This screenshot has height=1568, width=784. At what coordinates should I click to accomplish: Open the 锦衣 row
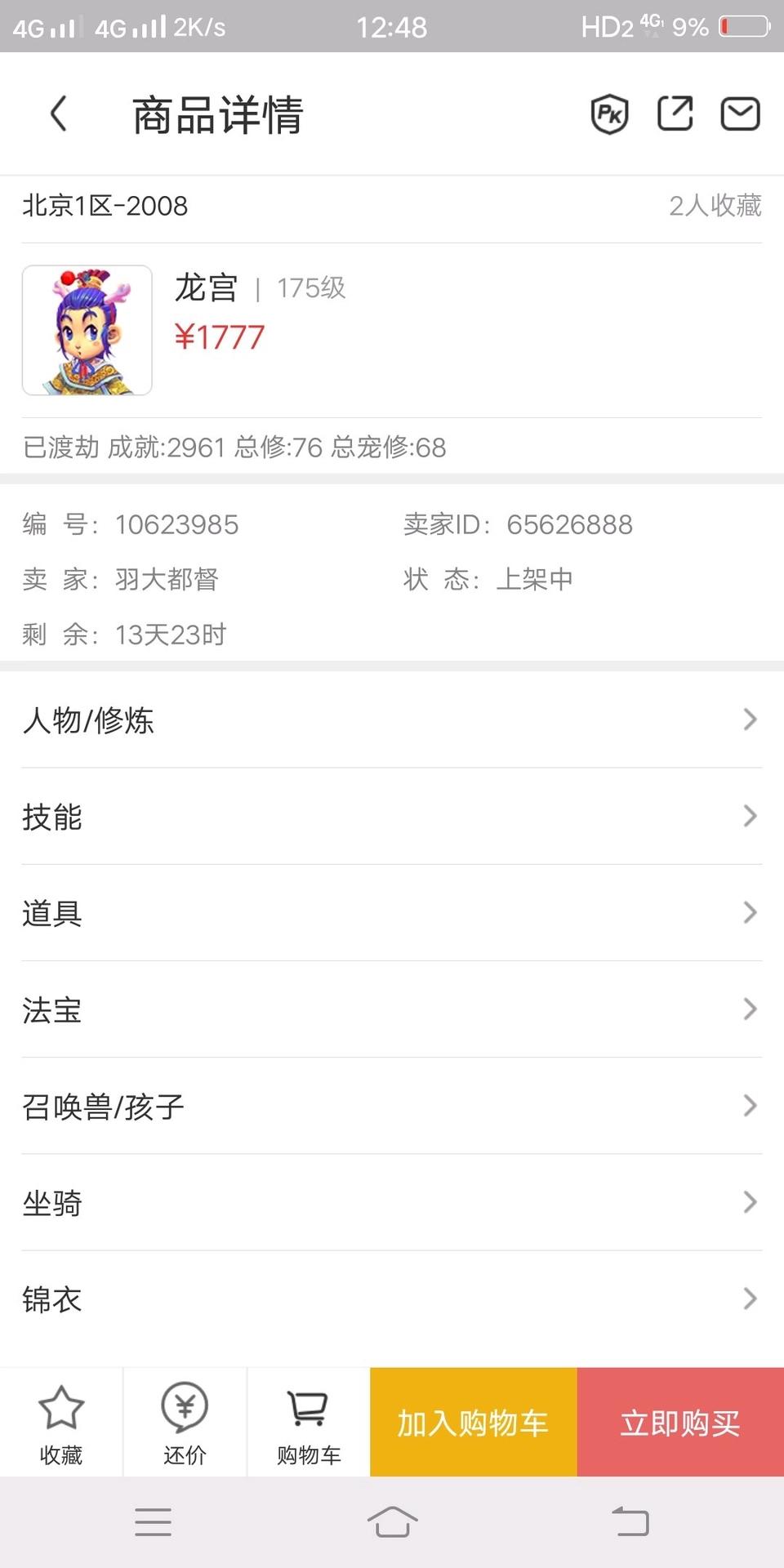point(392,1298)
